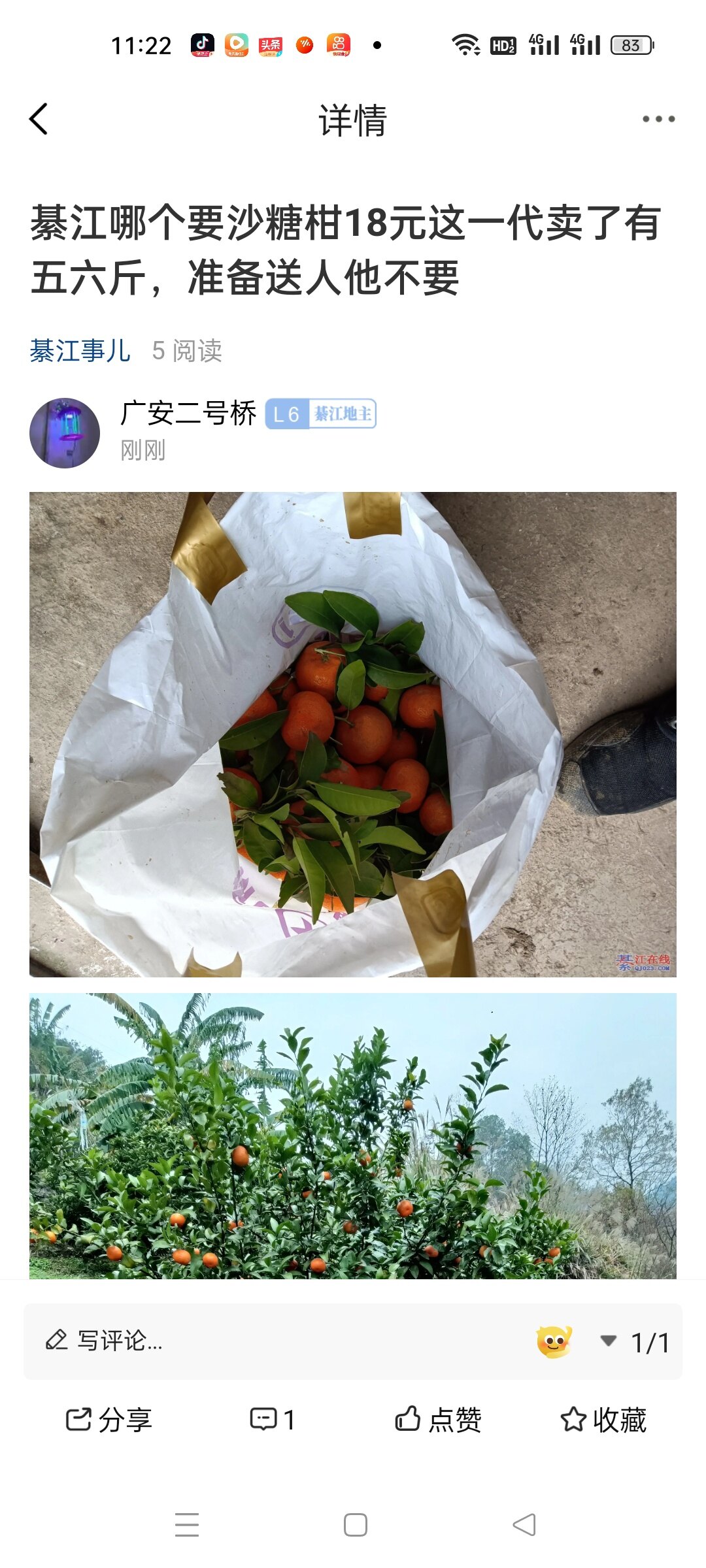The image size is (706, 1568).
Task: Open the photo of tangerines in bag
Action: click(353, 734)
